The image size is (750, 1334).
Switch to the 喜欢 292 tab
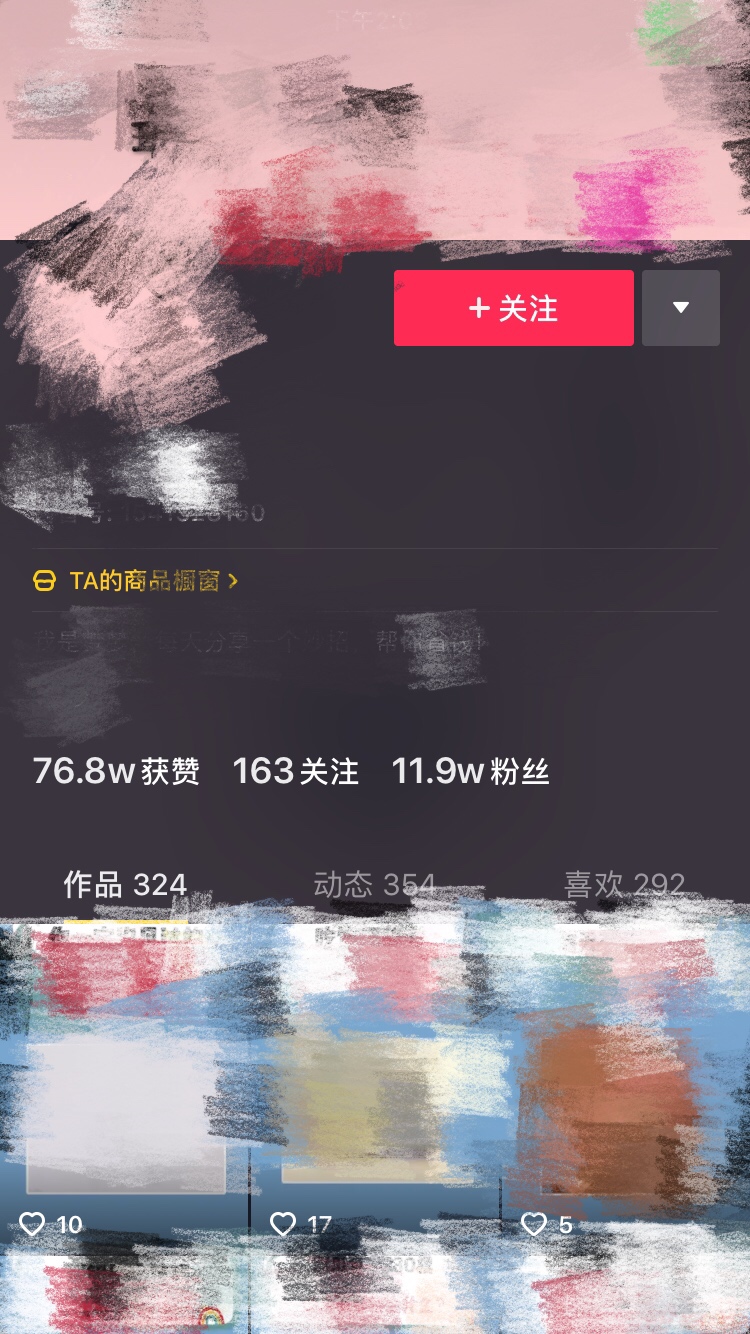[624, 884]
